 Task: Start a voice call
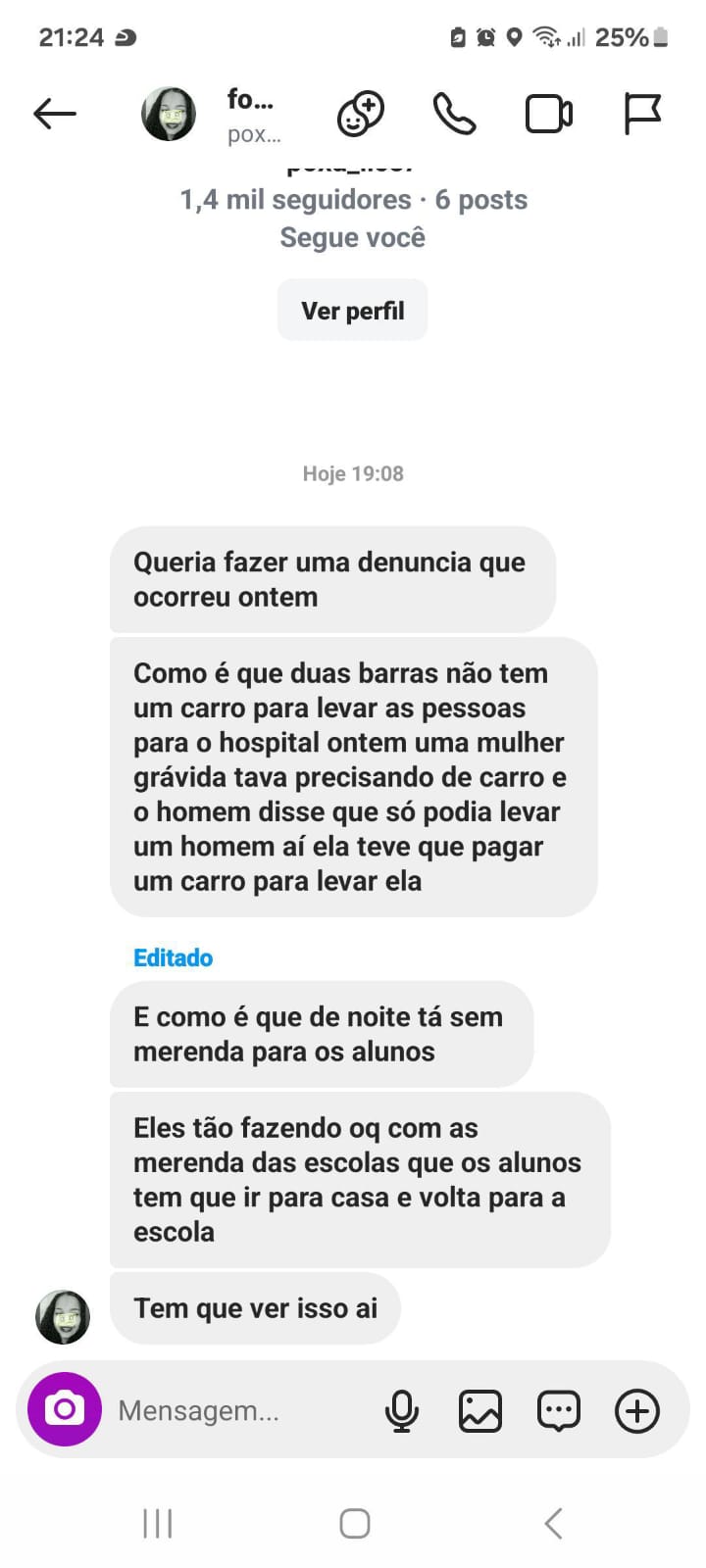click(454, 114)
